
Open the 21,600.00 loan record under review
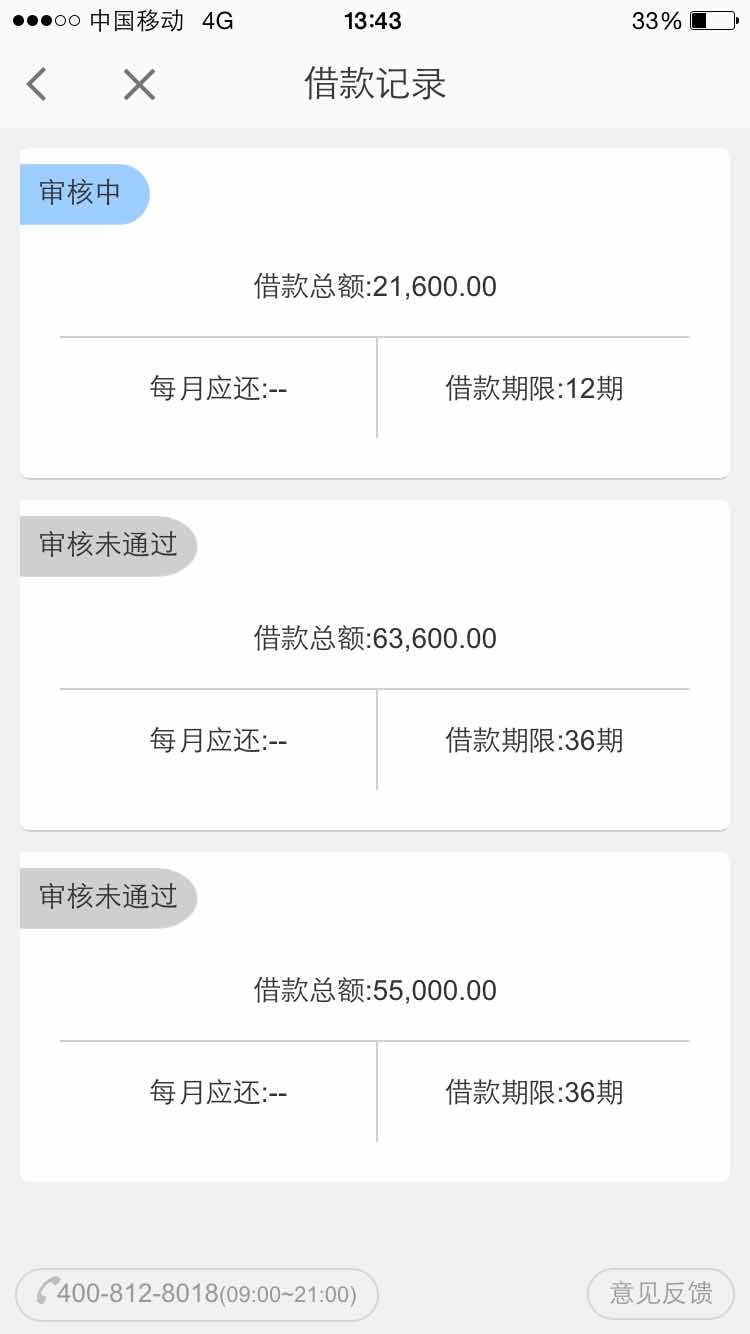tap(375, 313)
